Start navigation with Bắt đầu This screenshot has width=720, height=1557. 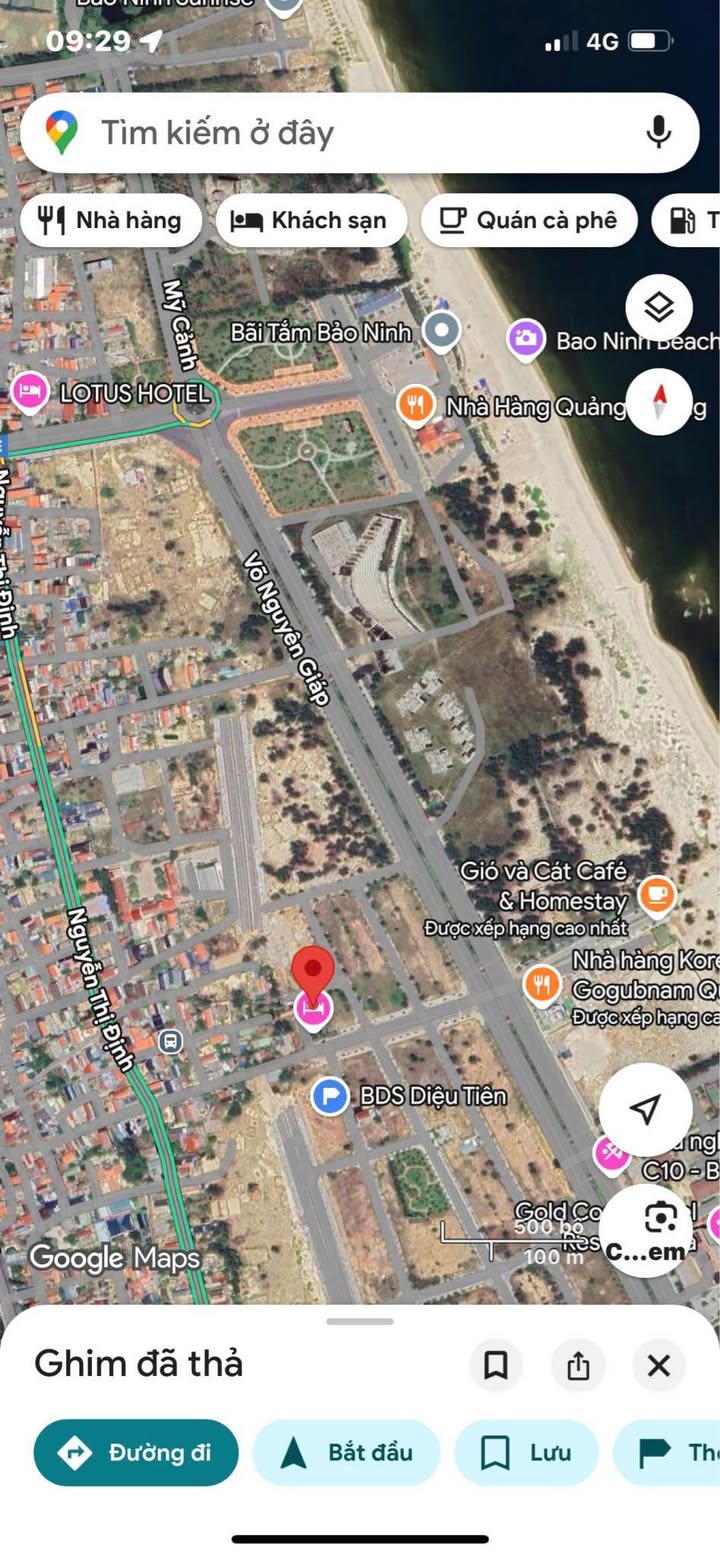pyautogui.click(x=346, y=1452)
